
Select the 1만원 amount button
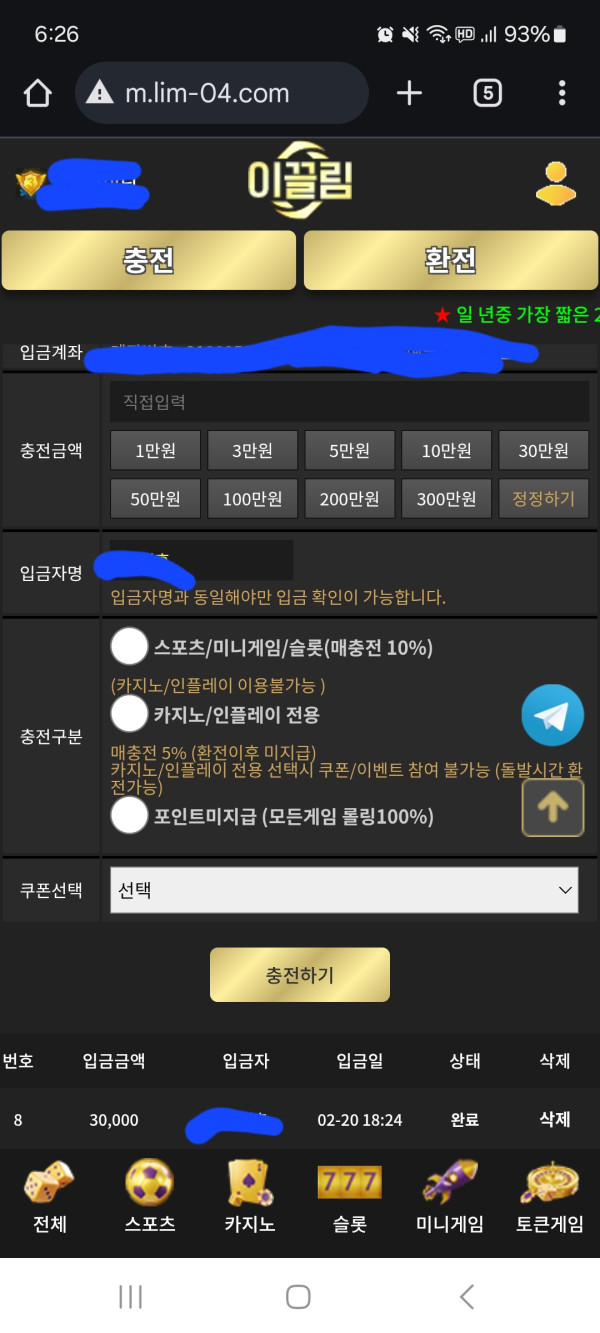click(x=155, y=451)
